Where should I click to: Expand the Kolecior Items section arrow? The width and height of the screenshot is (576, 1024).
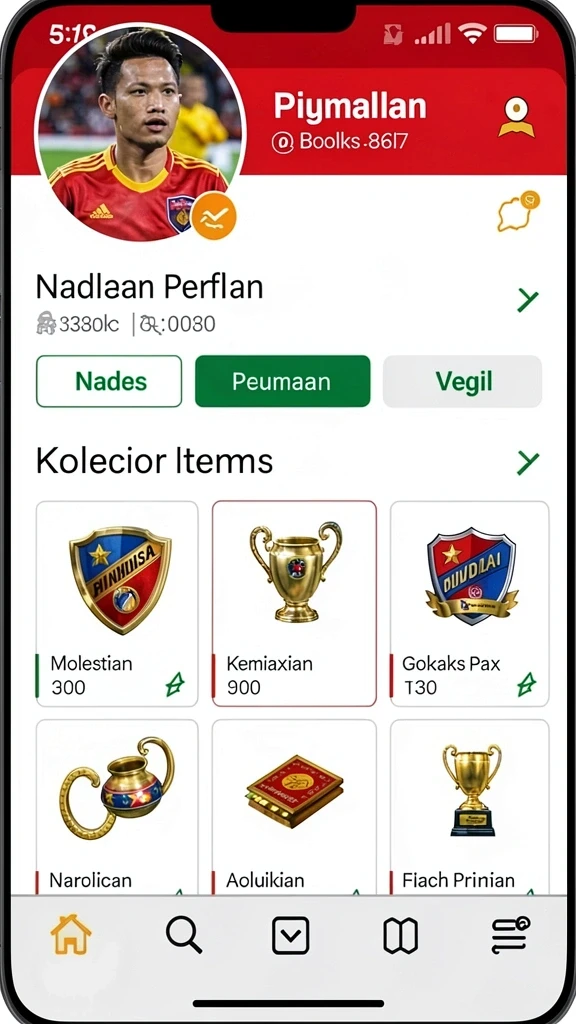point(527,462)
